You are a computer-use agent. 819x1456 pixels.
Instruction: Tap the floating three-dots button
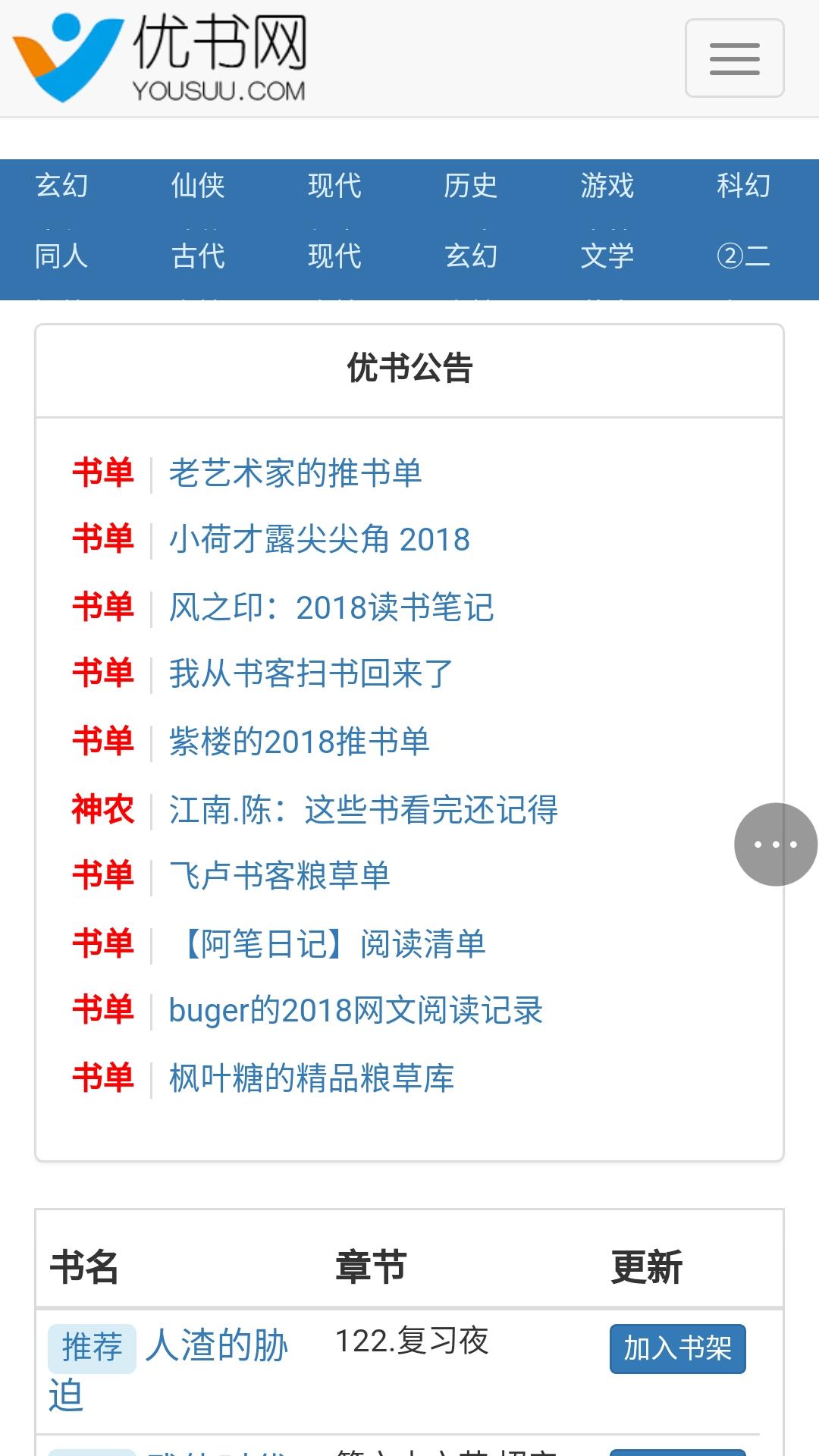pos(775,844)
